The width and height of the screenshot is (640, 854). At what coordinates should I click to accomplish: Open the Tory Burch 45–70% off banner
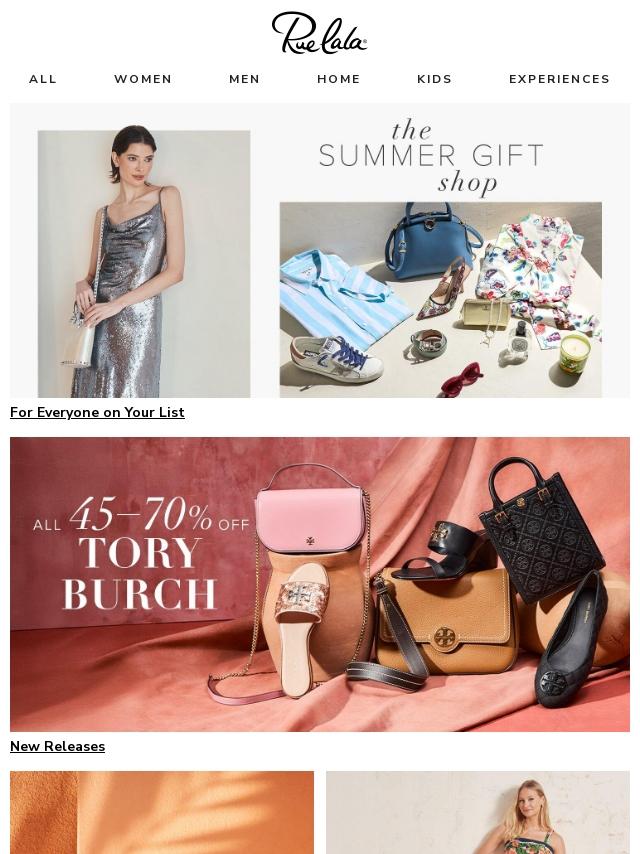point(320,584)
